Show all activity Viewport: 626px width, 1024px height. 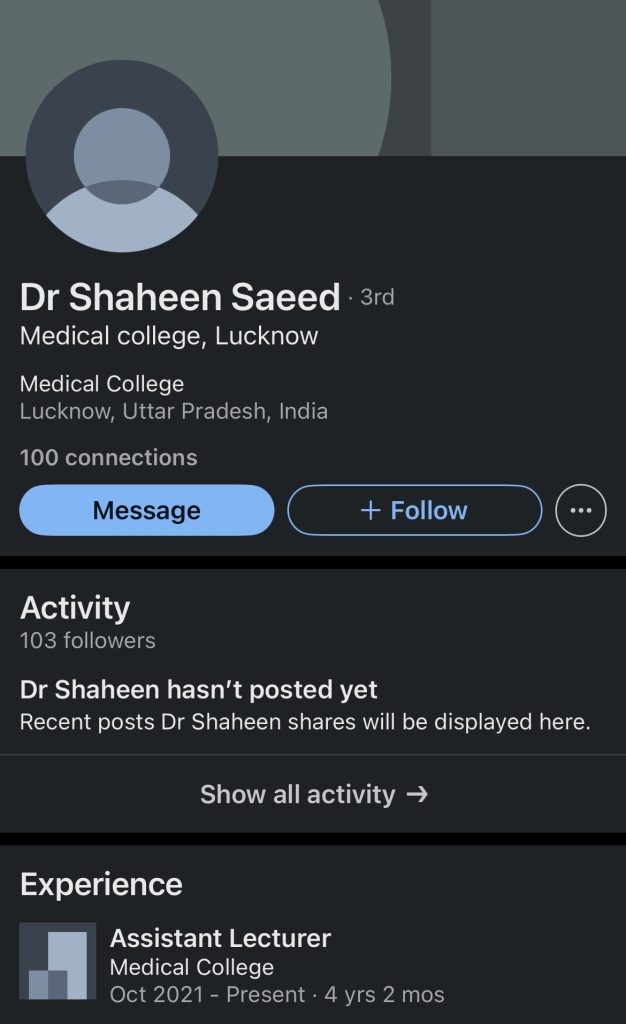pyautogui.click(x=313, y=794)
